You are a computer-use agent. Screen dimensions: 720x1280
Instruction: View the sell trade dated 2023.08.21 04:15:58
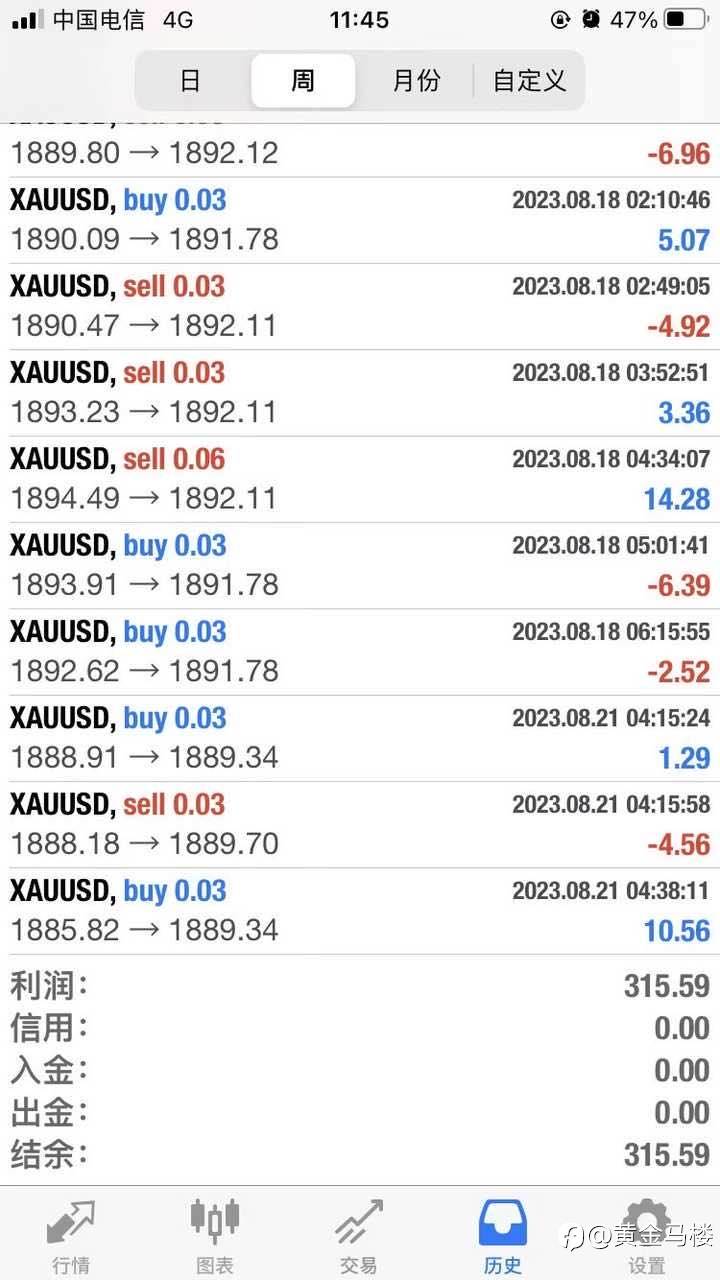[x=360, y=824]
